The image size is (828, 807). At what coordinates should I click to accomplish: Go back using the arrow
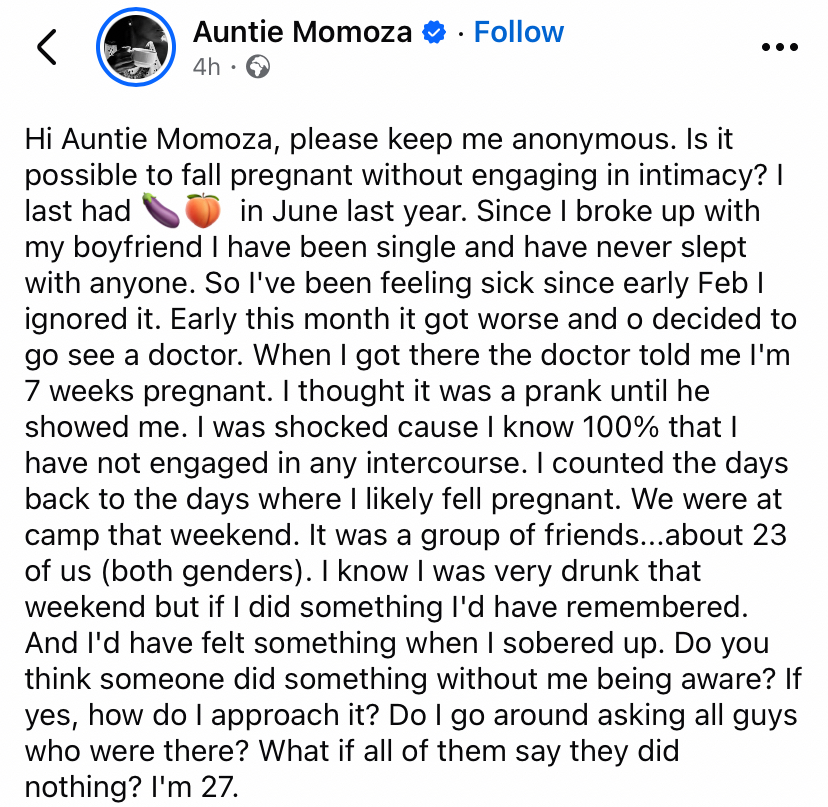click(x=46, y=47)
